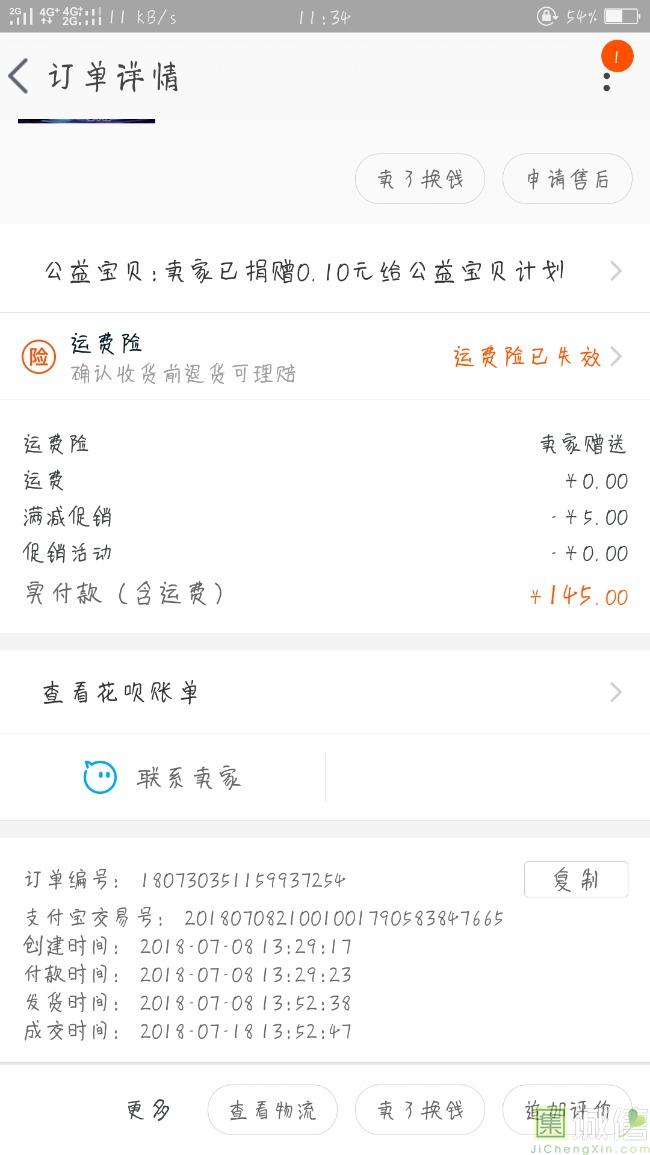Open the 公益宝贝 donation details

point(325,271)
